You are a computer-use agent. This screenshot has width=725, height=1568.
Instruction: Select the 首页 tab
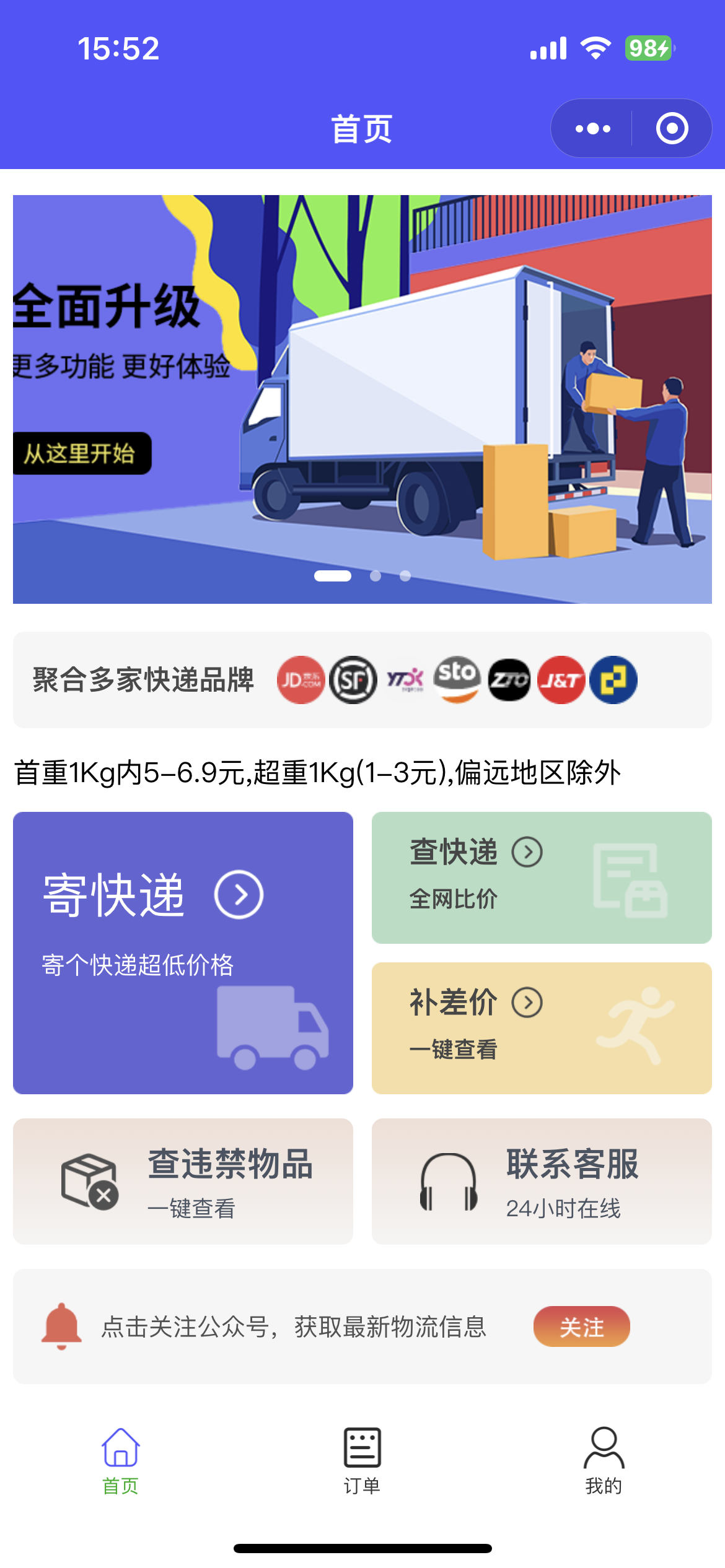tap(120, 1460)
